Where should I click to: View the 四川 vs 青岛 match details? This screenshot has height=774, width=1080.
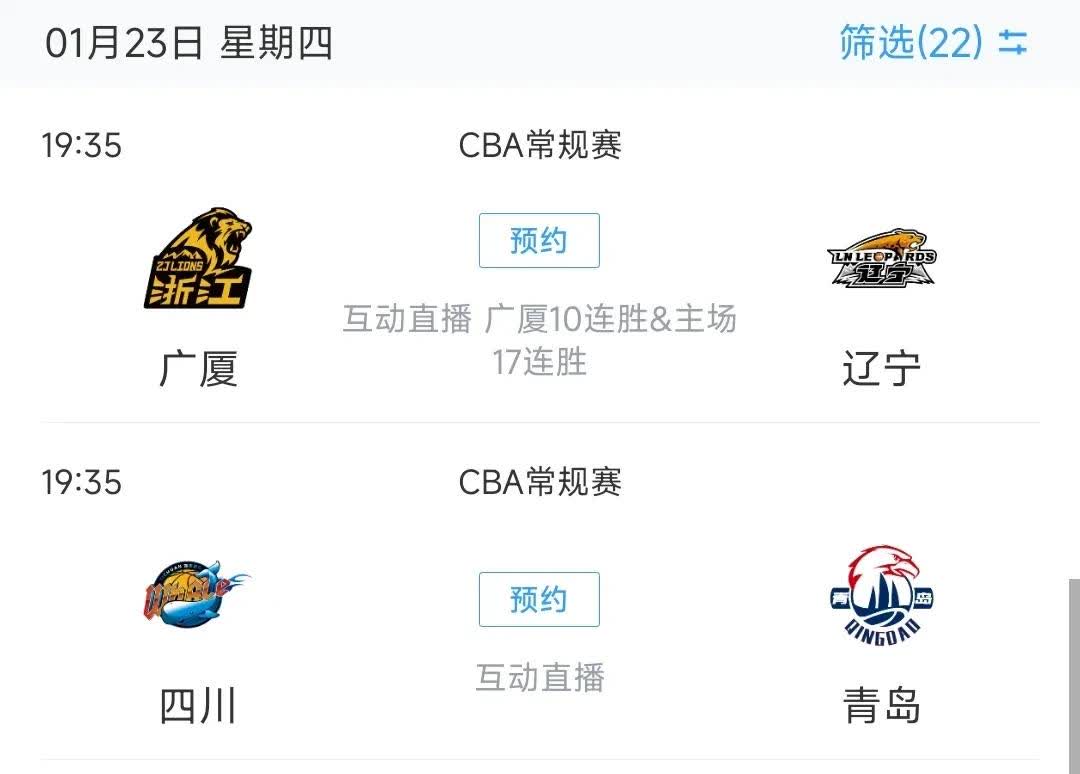[539, 678]
